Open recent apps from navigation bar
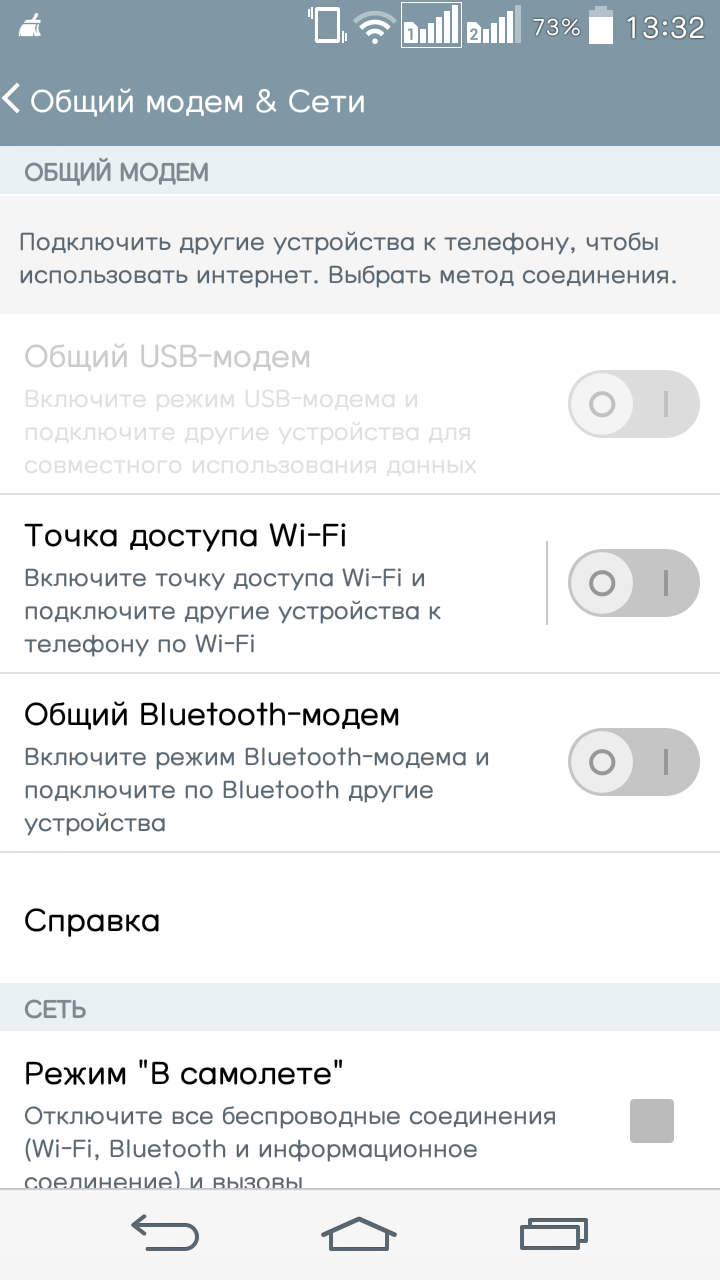Image resolution: width=720 pixels, height=1280 pixels. (x=553, y=1235)
